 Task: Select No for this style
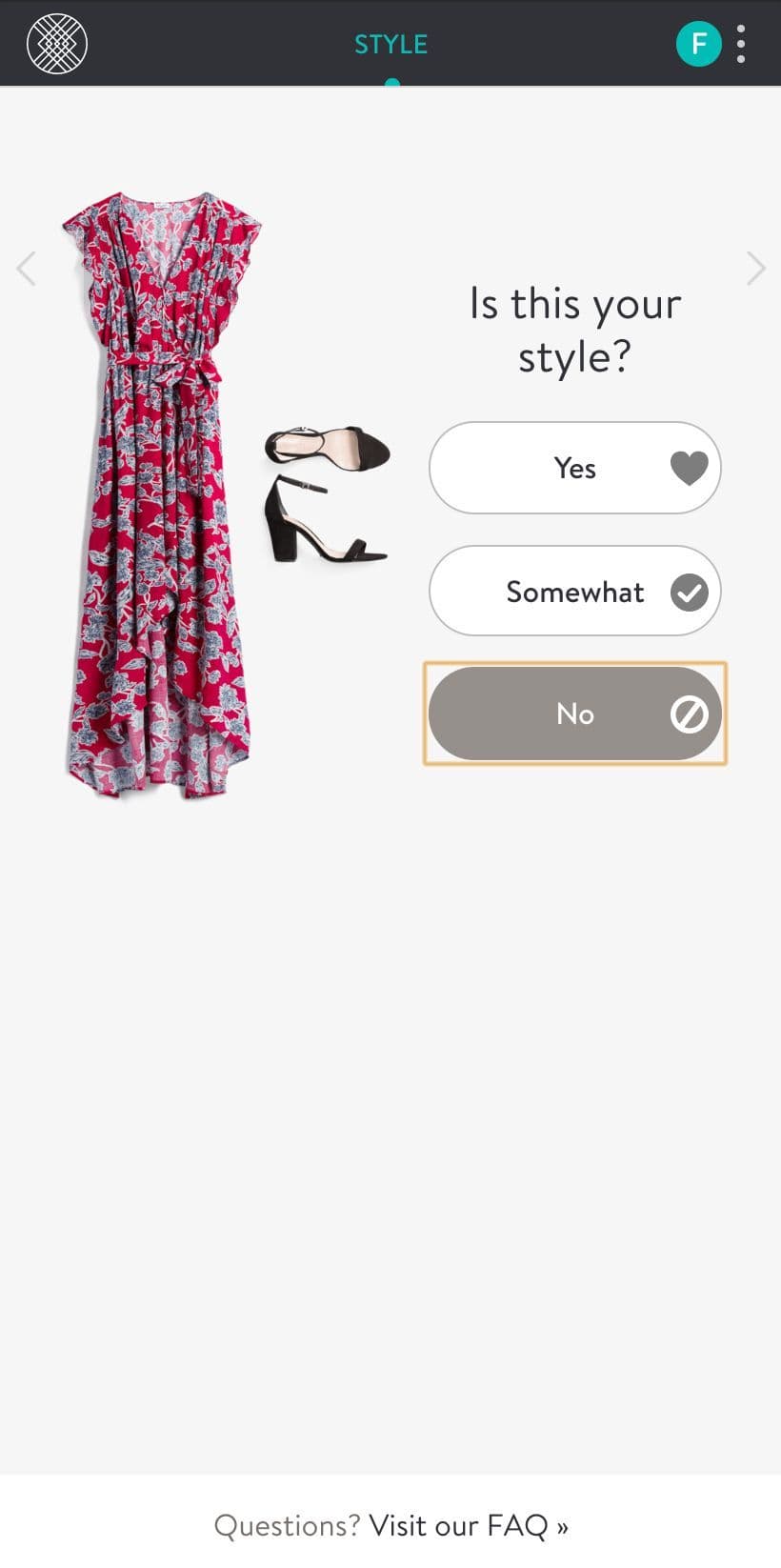[x=575, y=714]
